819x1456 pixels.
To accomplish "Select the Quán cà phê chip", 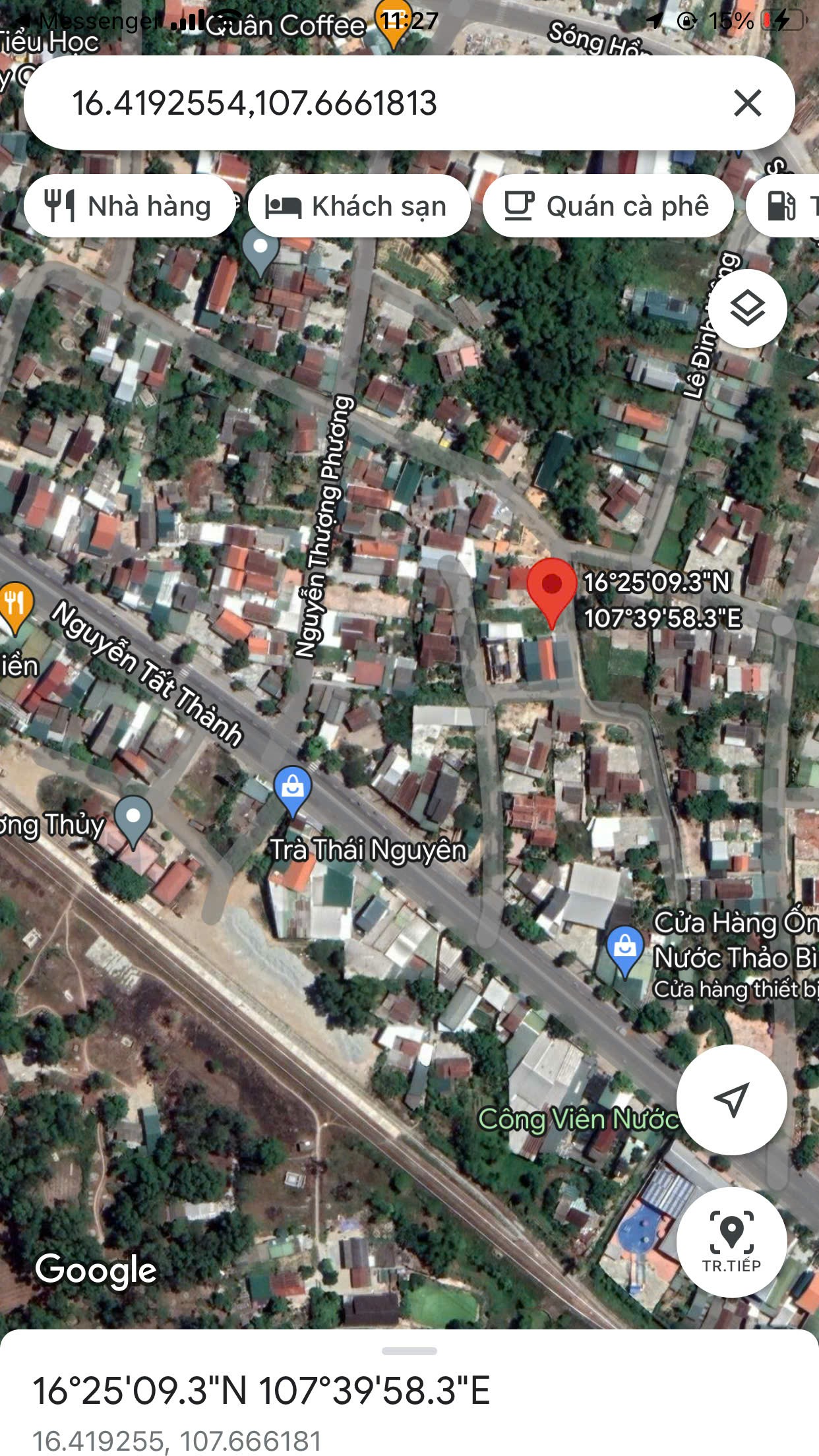I will point(608,206).
